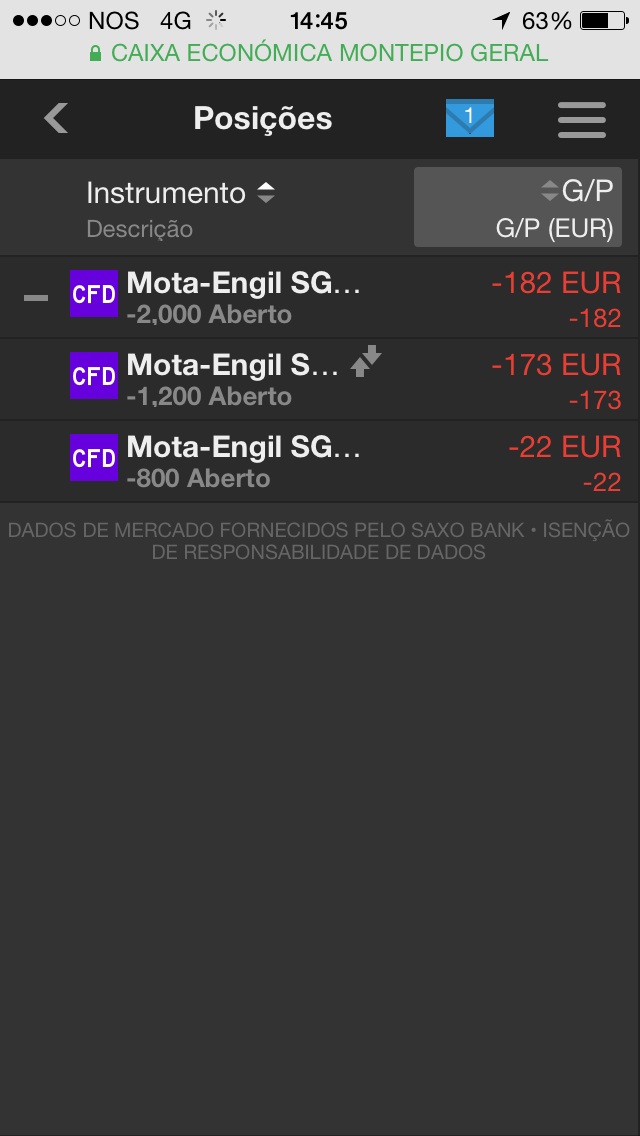Viewport: 640px width, 1136px height.
Task: Open the hamburger menu
Action: tap(581, 120)
